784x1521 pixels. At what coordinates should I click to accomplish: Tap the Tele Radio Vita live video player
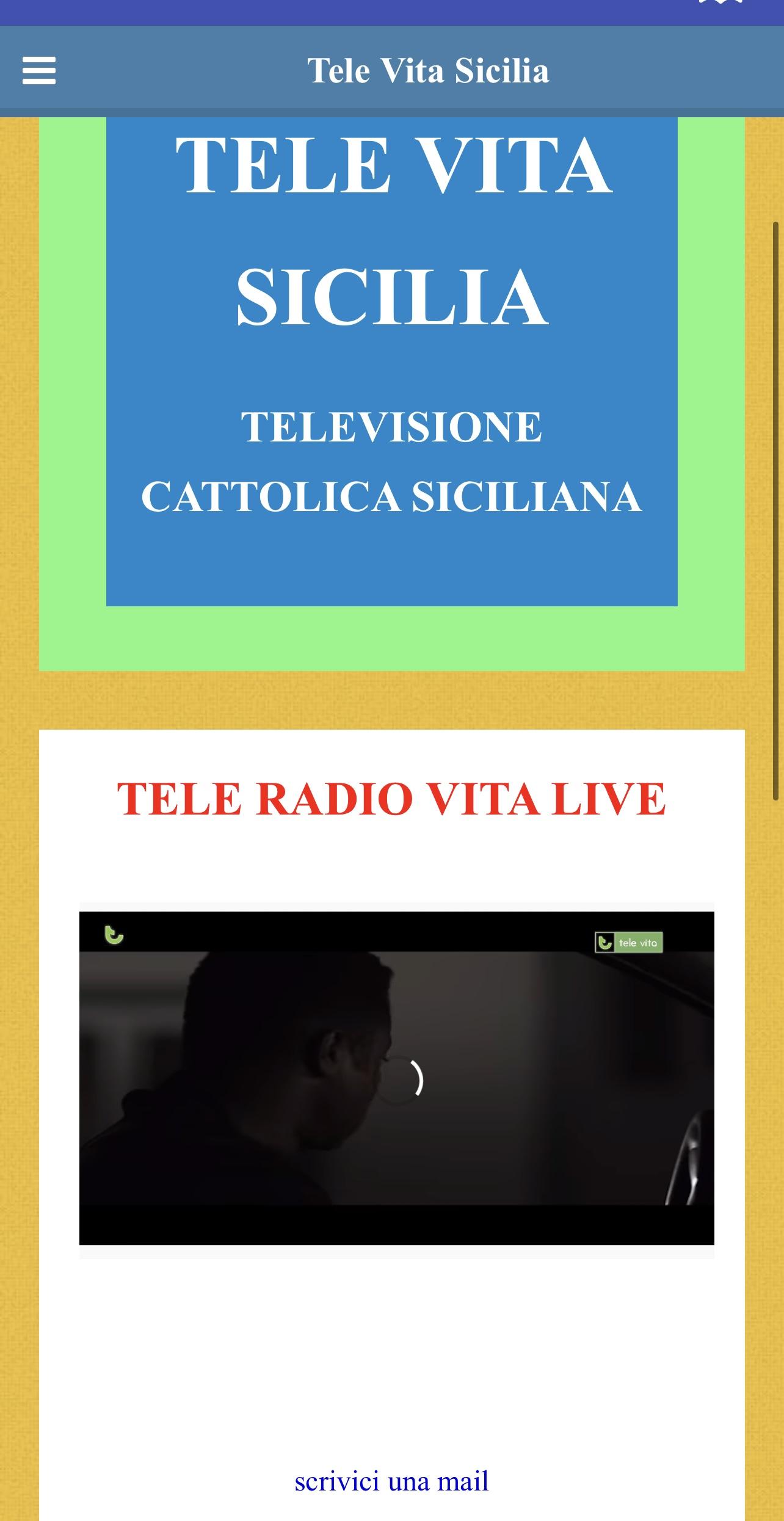pos(396,1078)
